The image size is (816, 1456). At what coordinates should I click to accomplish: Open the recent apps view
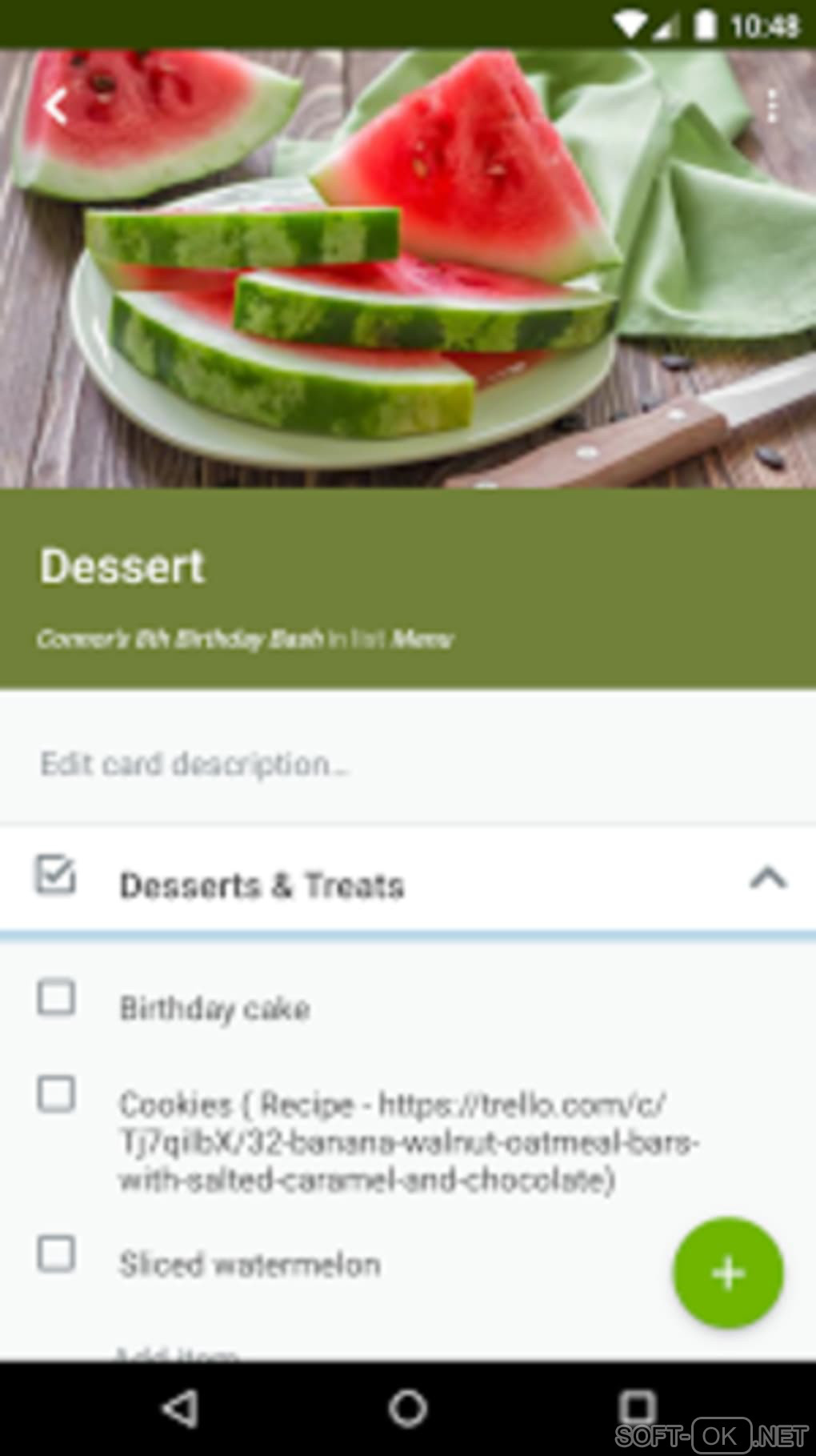pyautogui.click(x=637, y=1409)
